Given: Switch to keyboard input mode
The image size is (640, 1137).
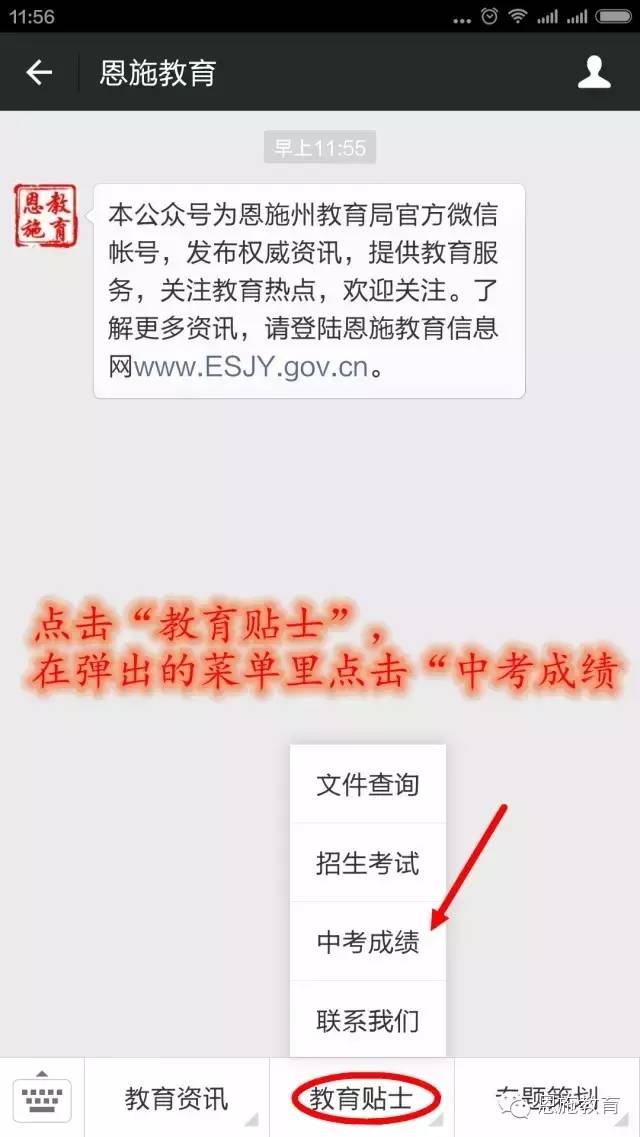Looking at the screenshot, I should pos(42,1099).
